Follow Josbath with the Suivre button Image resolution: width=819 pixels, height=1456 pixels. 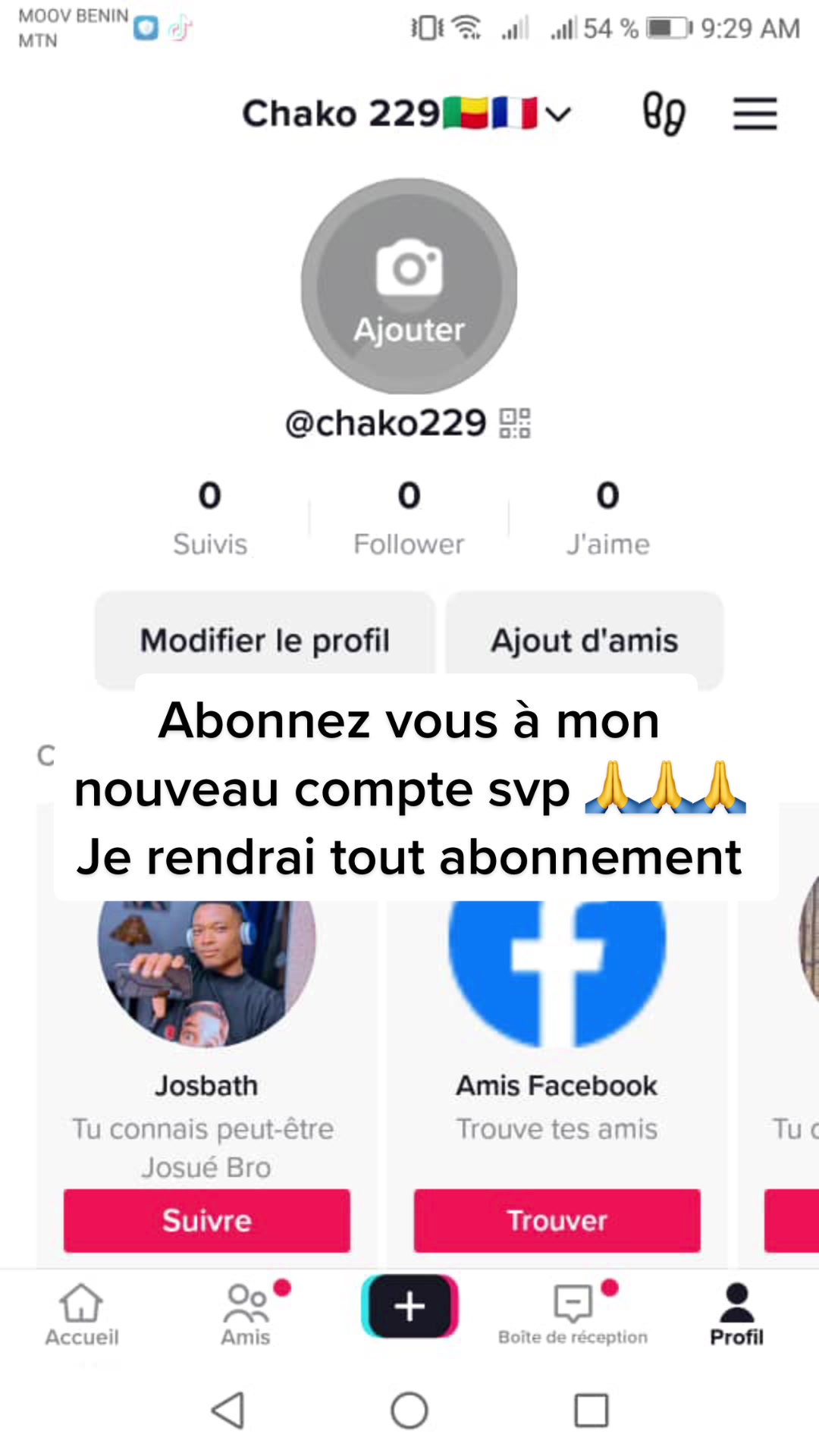pos(206,1220)
